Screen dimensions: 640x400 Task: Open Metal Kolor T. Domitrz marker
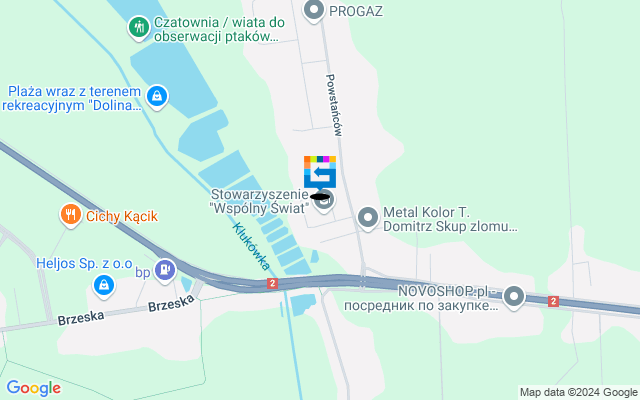pos(369,216)
